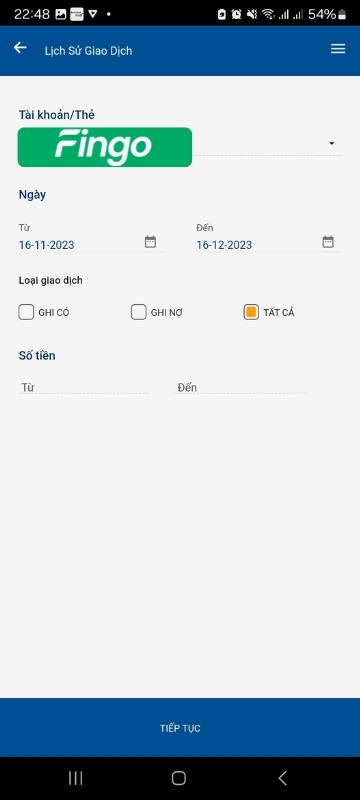The height and width of the screenshot is (800, 360).
Task: Go back using the top-left arrow
Action: [20, 48]
